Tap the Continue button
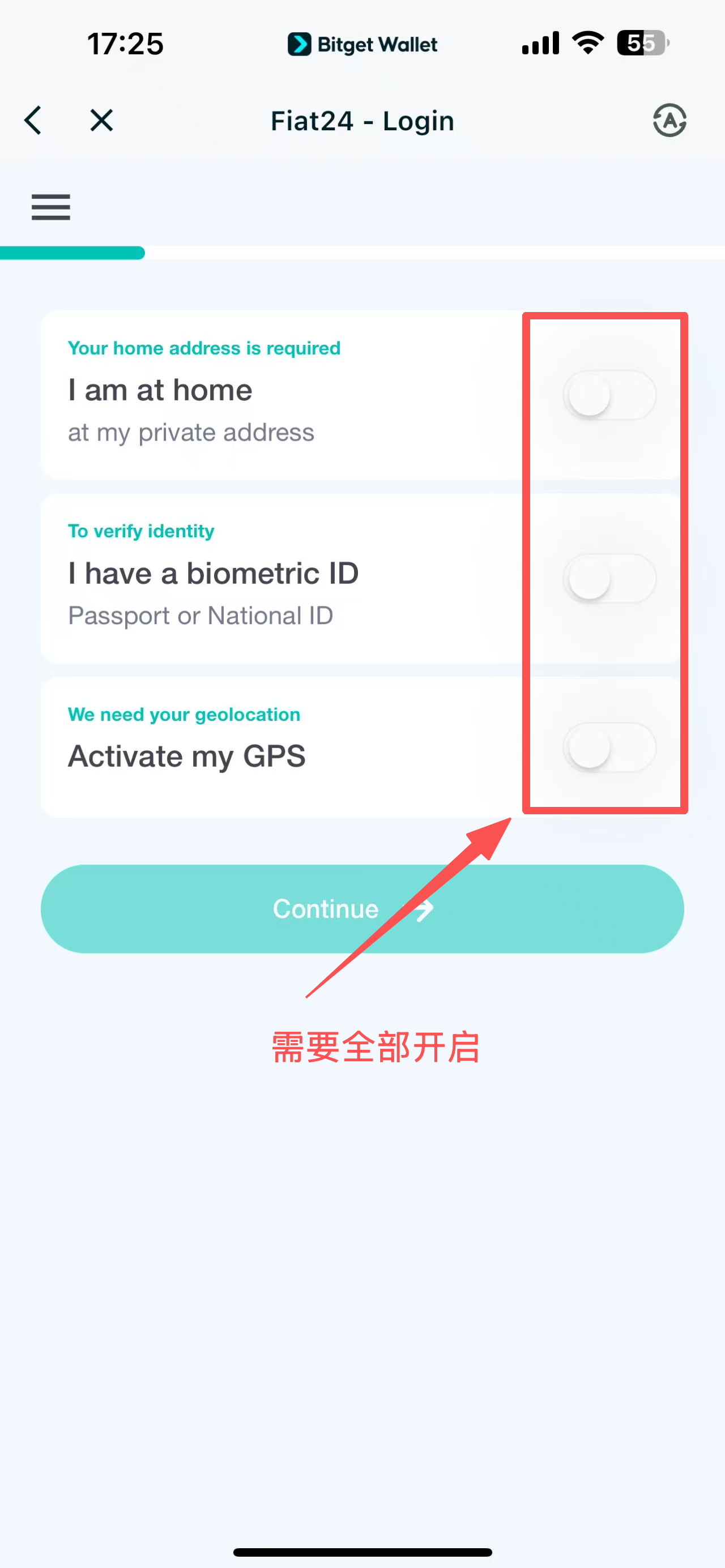The width and height of the screenshot is (725, 1568). coord(362,909)
